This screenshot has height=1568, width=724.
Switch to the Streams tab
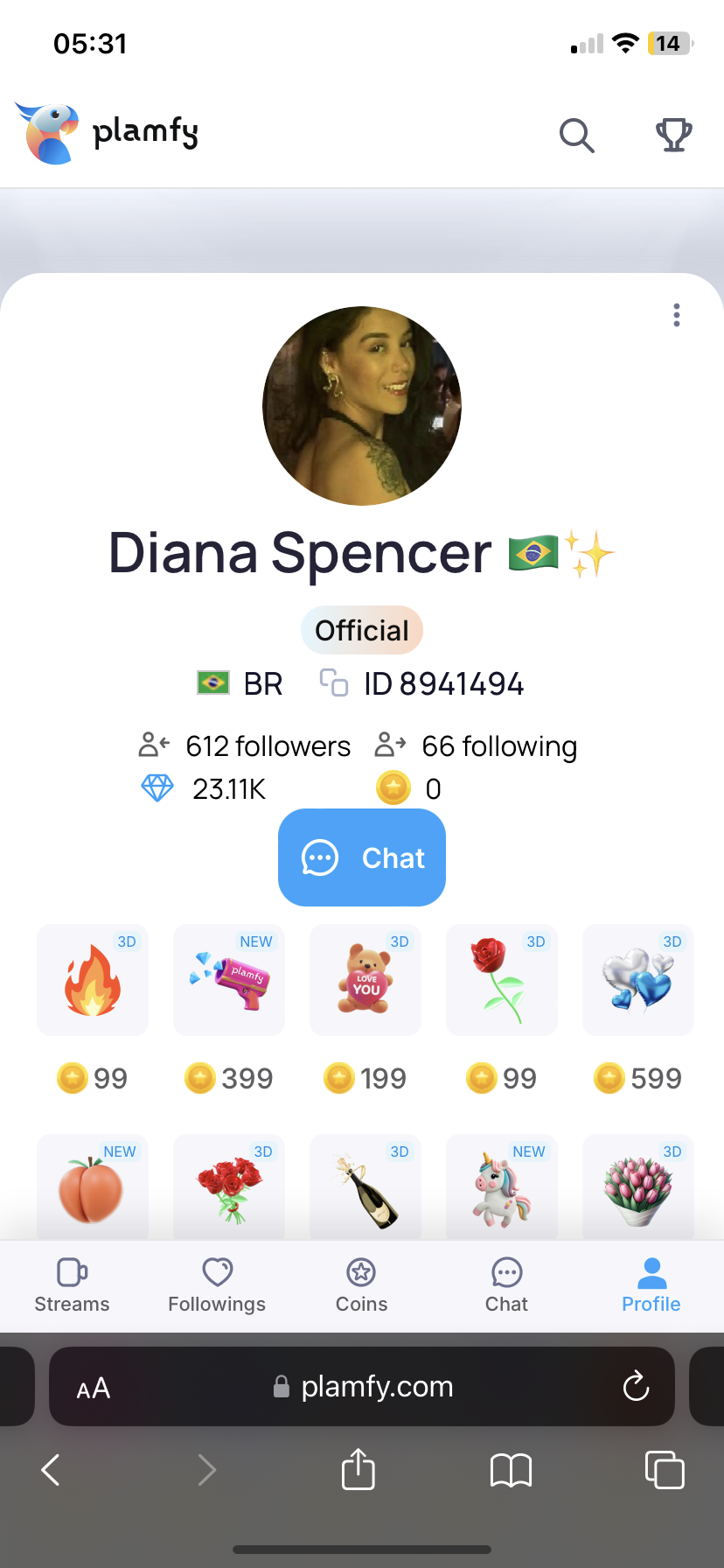[x=72, y=1286]
